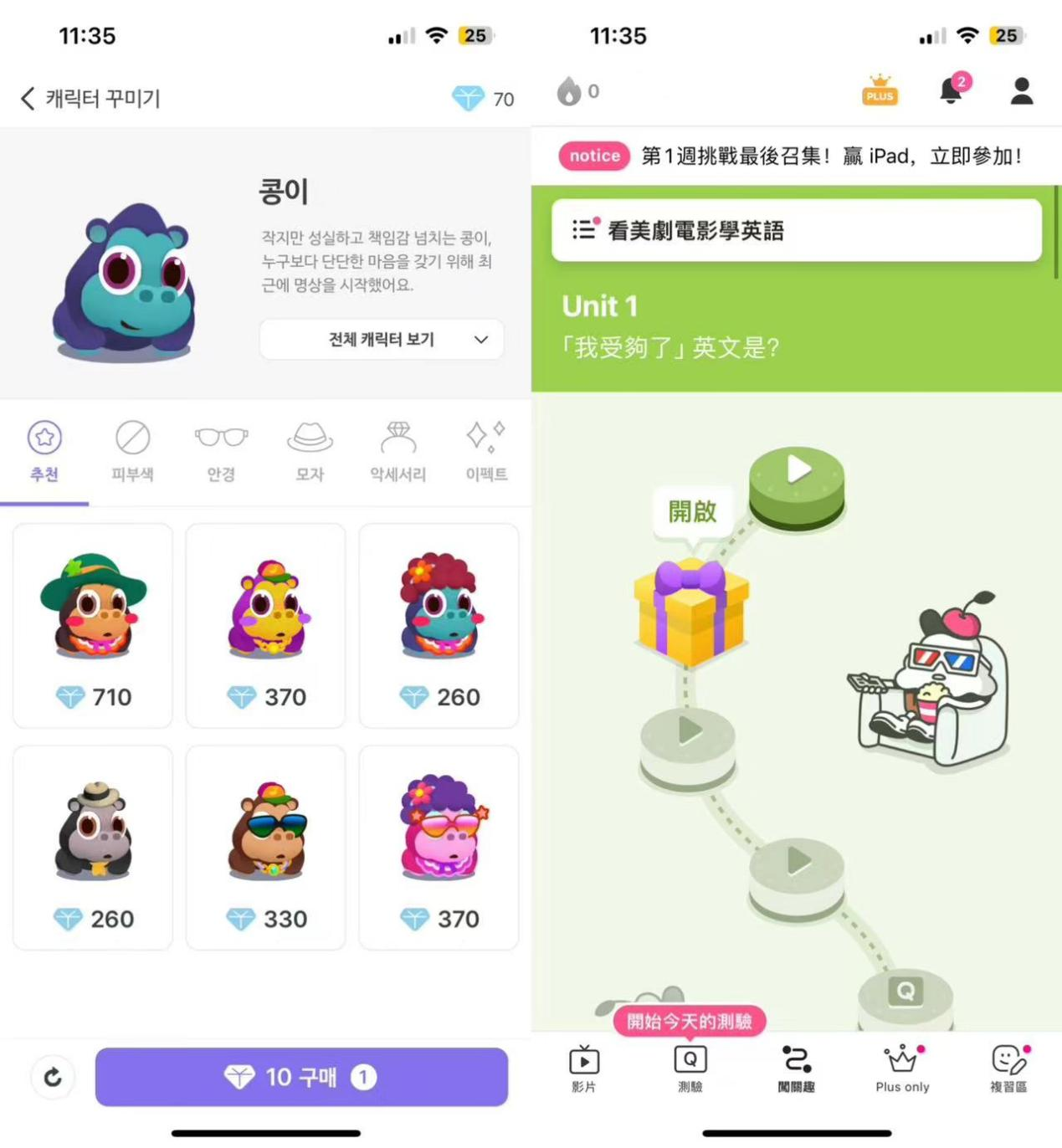The height and width of the screenshot is (1148, 1062).
Task: Switch to the 피부색 tab
Action: (x=132, y=452)
